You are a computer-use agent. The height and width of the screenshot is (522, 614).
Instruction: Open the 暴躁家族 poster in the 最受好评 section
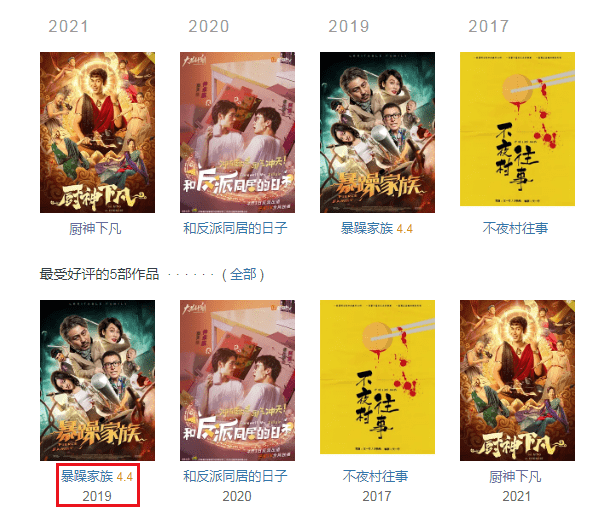[97, 380]
